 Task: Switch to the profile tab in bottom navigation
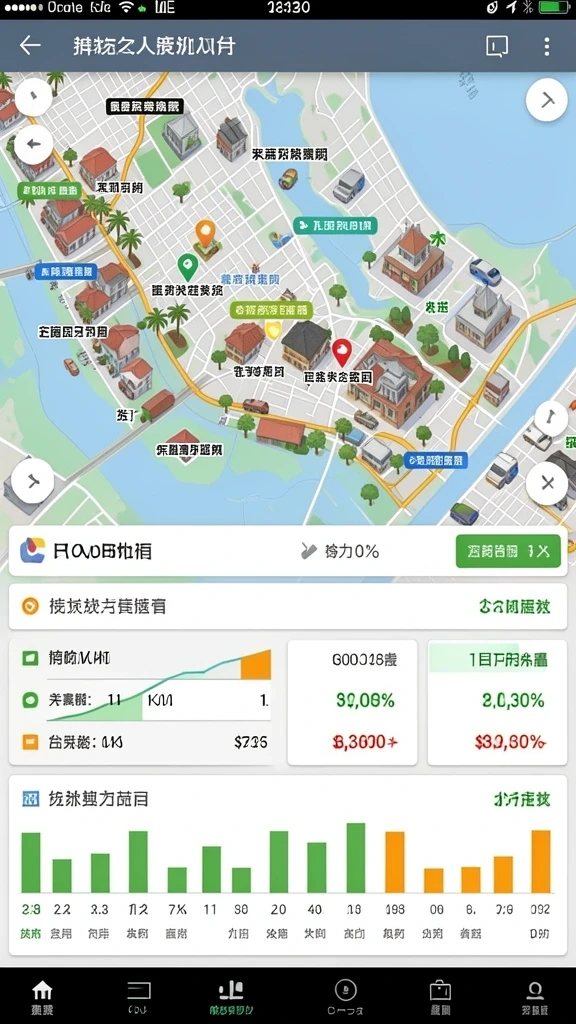pos(535,997)
